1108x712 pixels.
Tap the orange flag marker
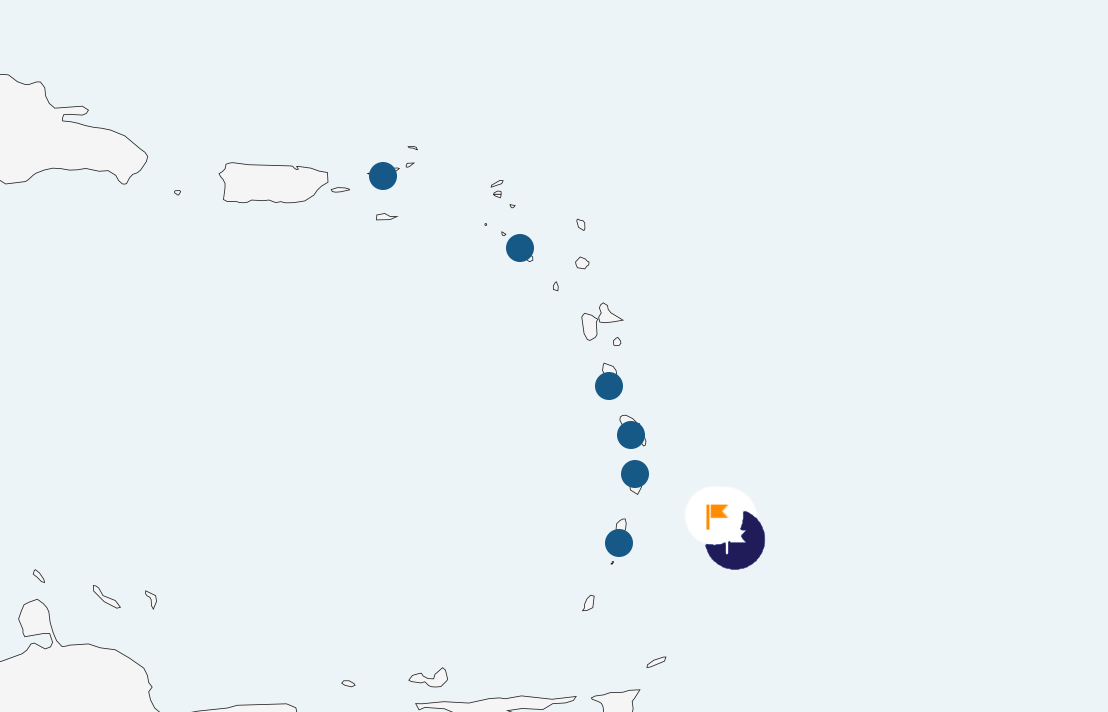[717, 516]
